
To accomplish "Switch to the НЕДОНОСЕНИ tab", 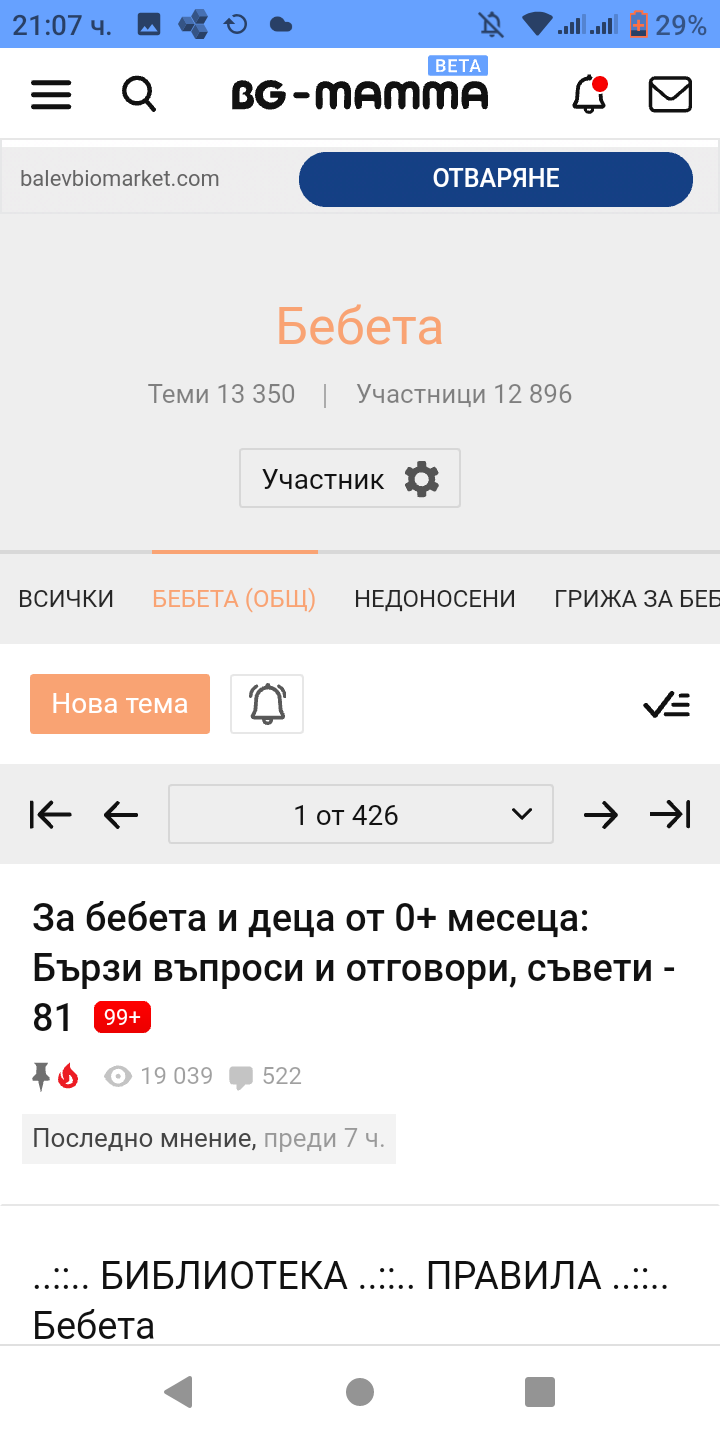I will pyautogui.click(x=435, y=599).
